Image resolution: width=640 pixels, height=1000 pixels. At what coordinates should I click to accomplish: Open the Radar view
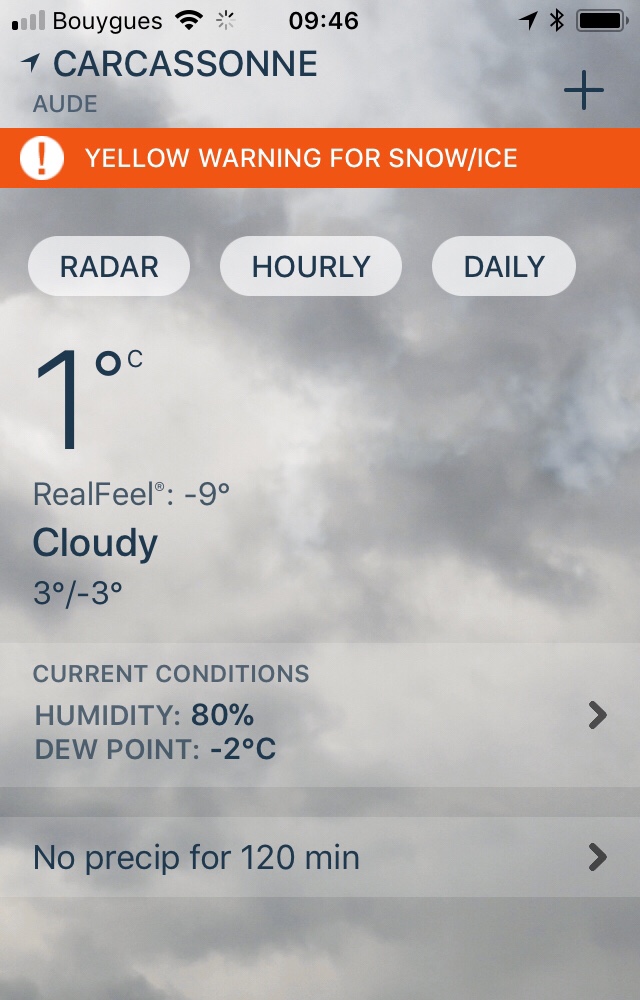point(109,267)
